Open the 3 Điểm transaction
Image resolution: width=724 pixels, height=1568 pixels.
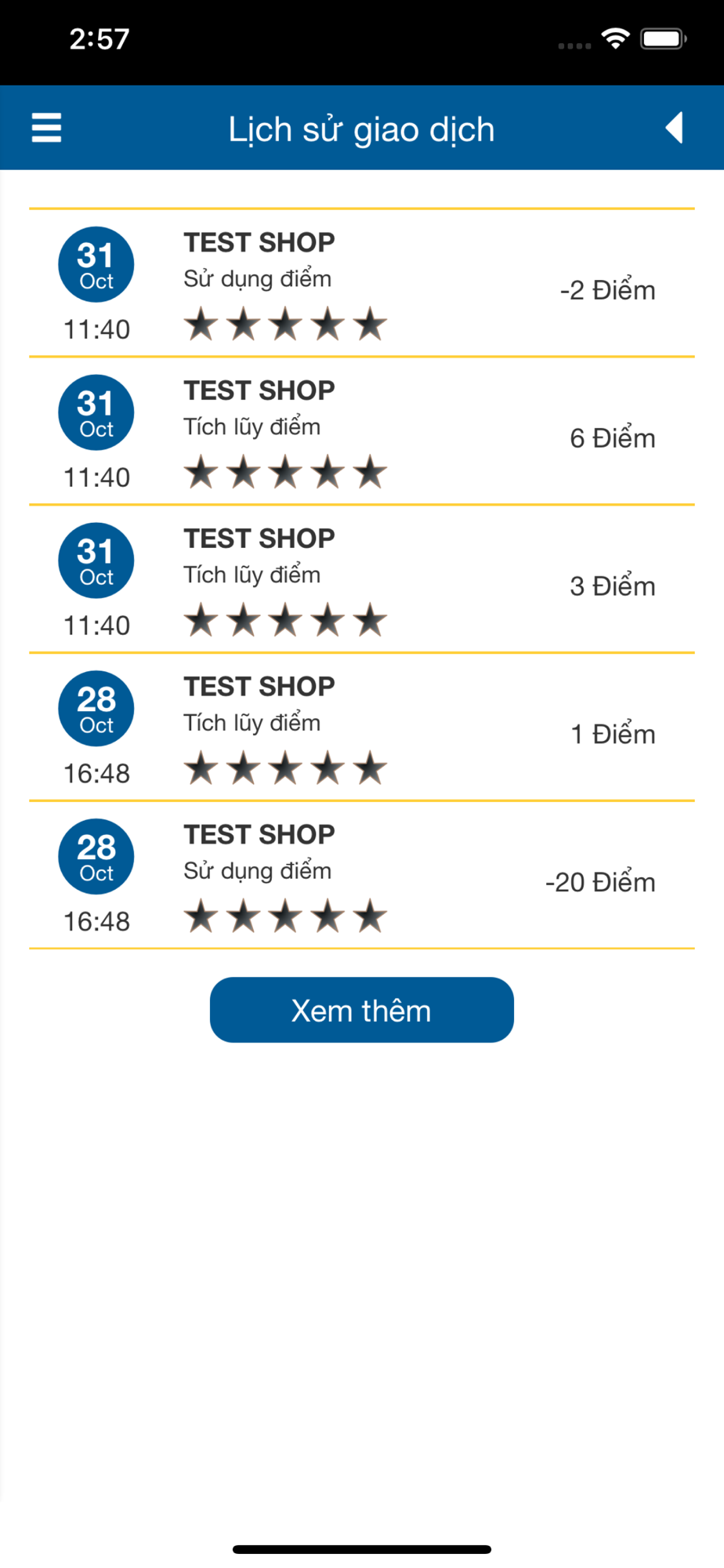(362, 579)
